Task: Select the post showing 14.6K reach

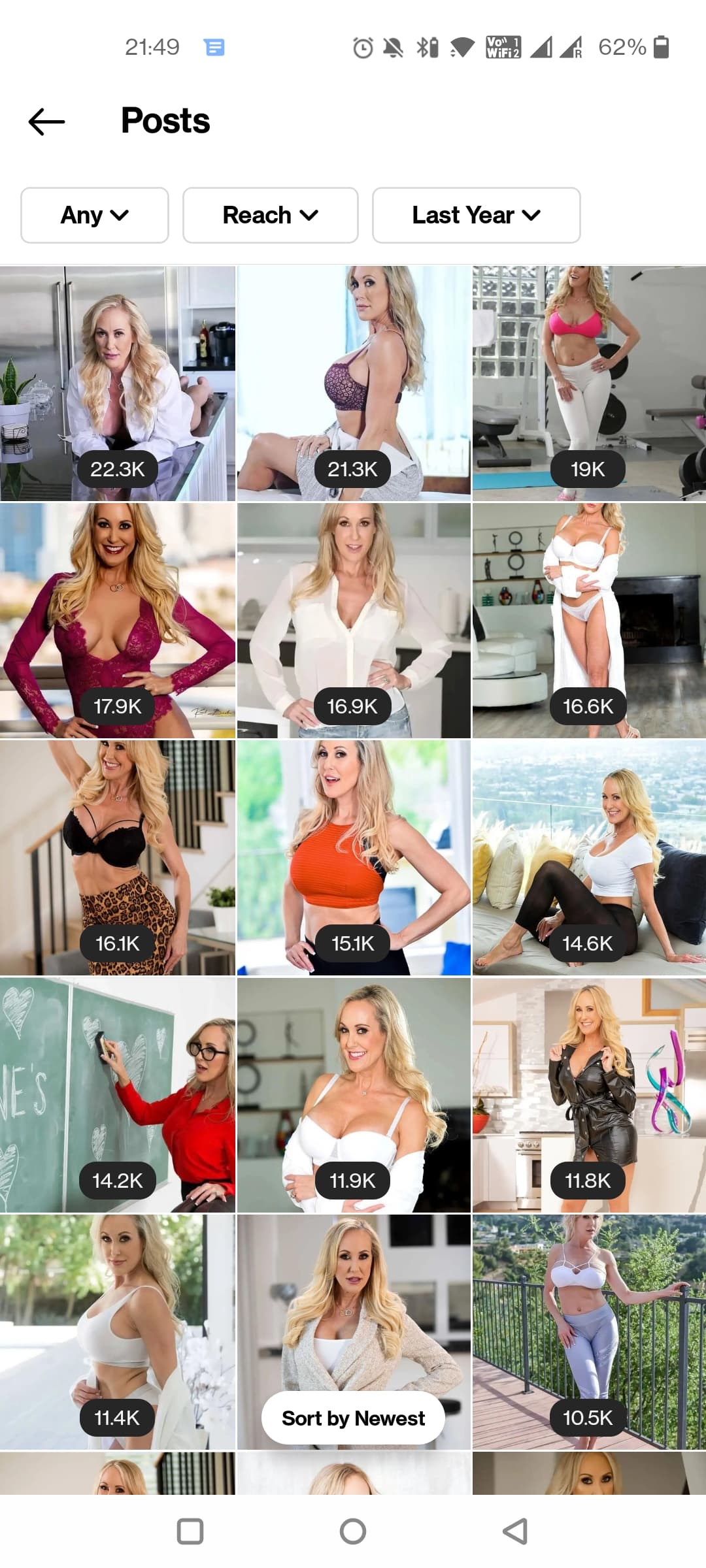Action: (589, 858)
